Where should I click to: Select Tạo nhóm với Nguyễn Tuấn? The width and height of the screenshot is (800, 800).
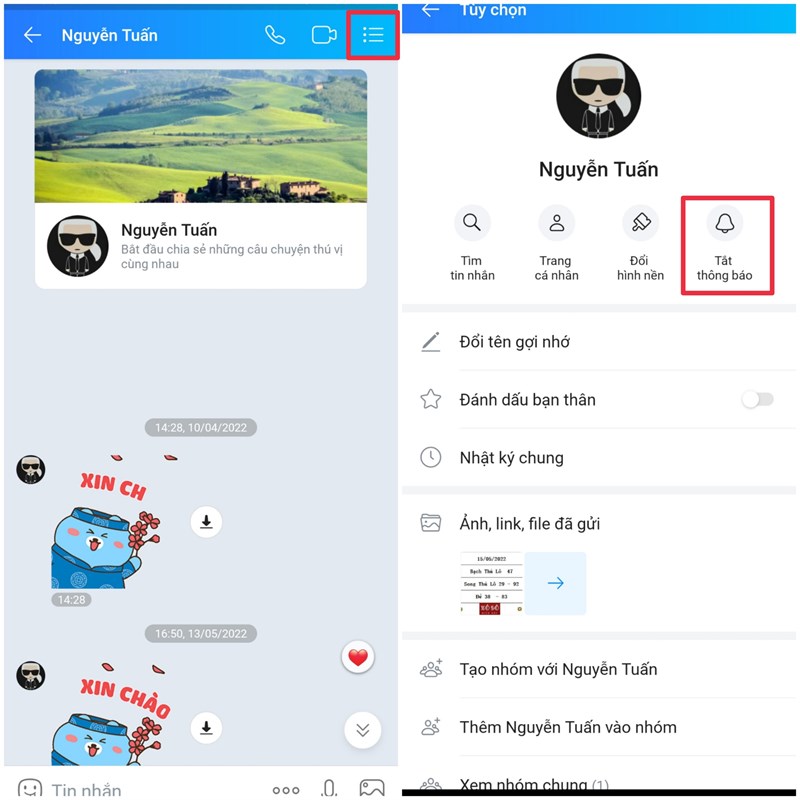pos(558,669)
